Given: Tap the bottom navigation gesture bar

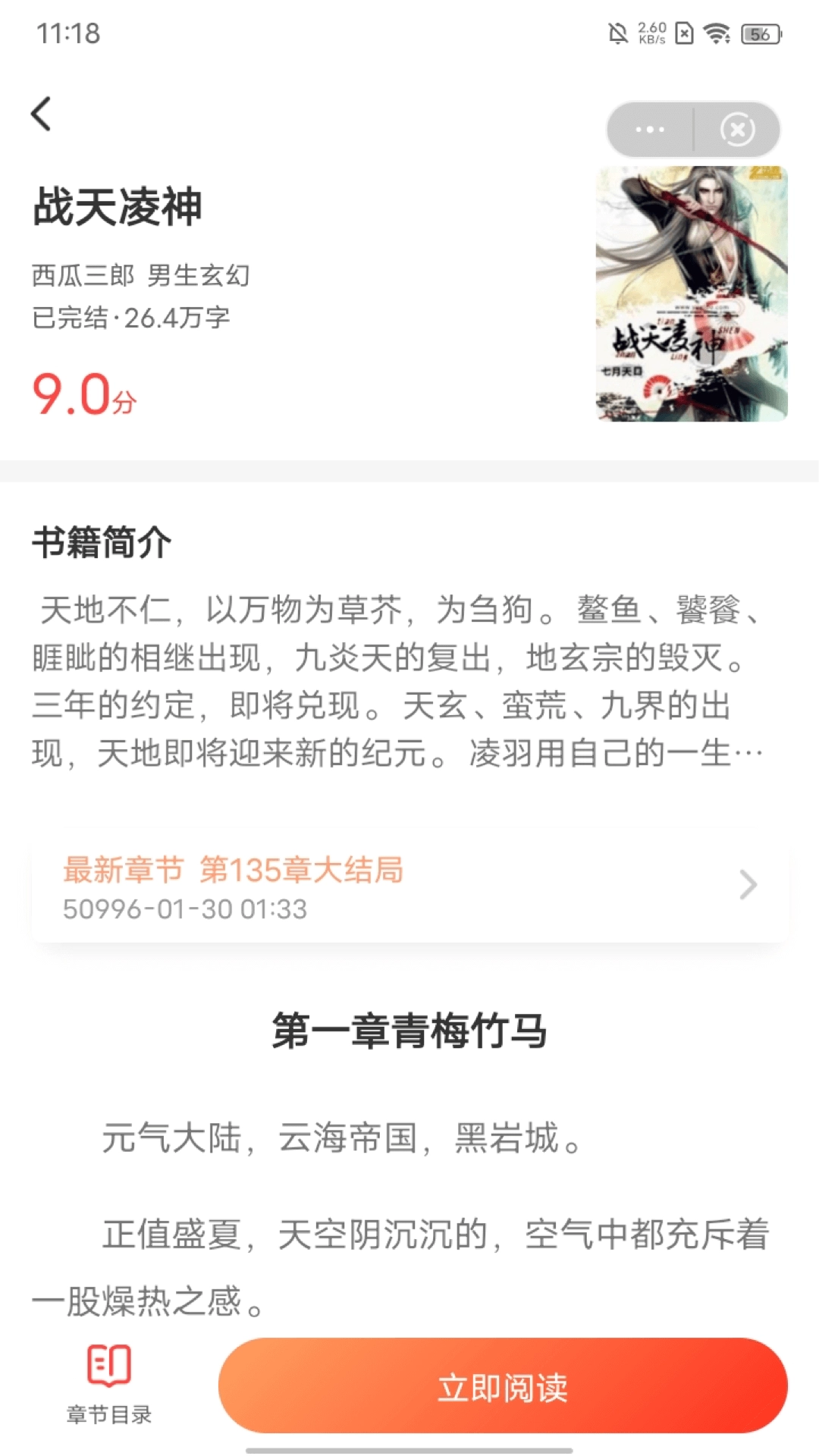Looking at the screenshot, I should [x=409, y=1446].
